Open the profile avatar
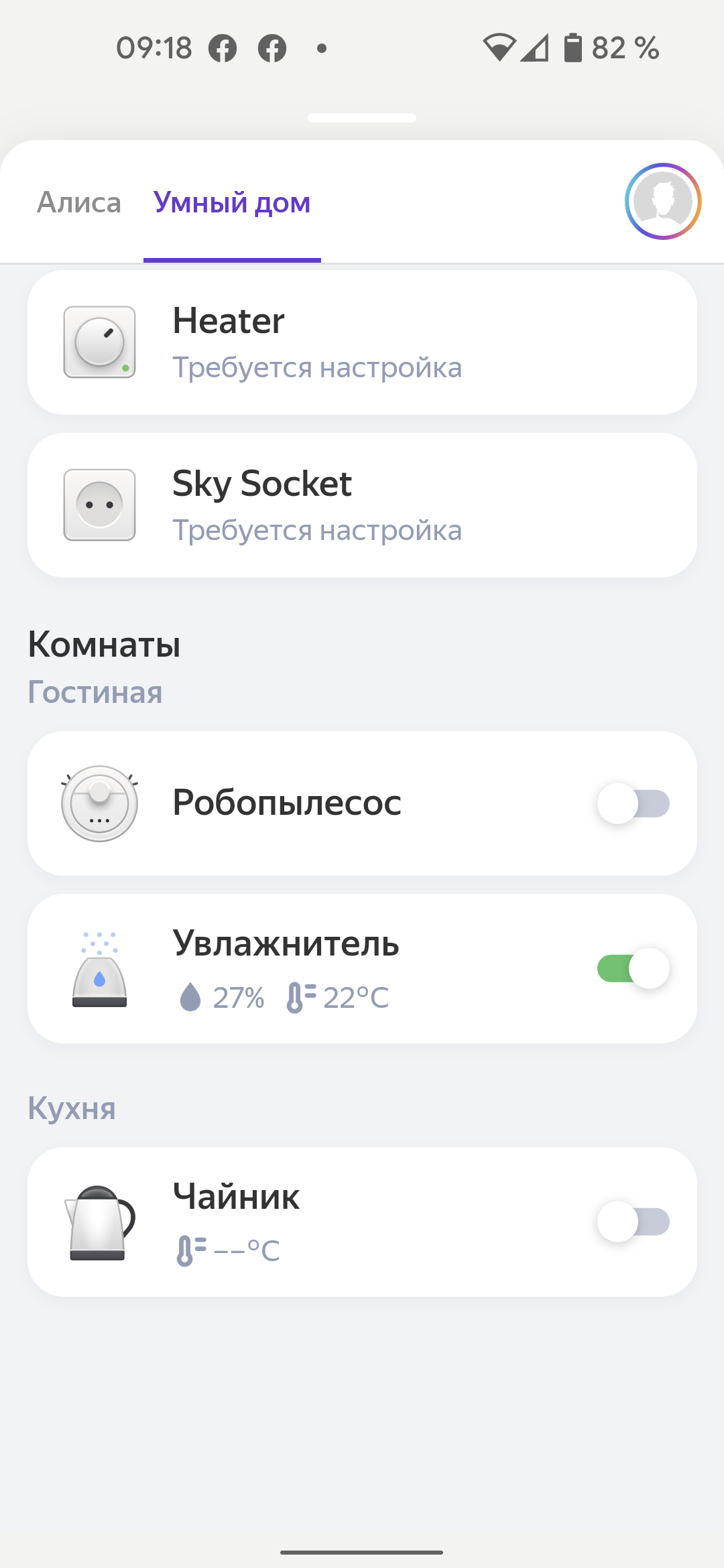This screenshot has width=724, height=1568. 662,201
